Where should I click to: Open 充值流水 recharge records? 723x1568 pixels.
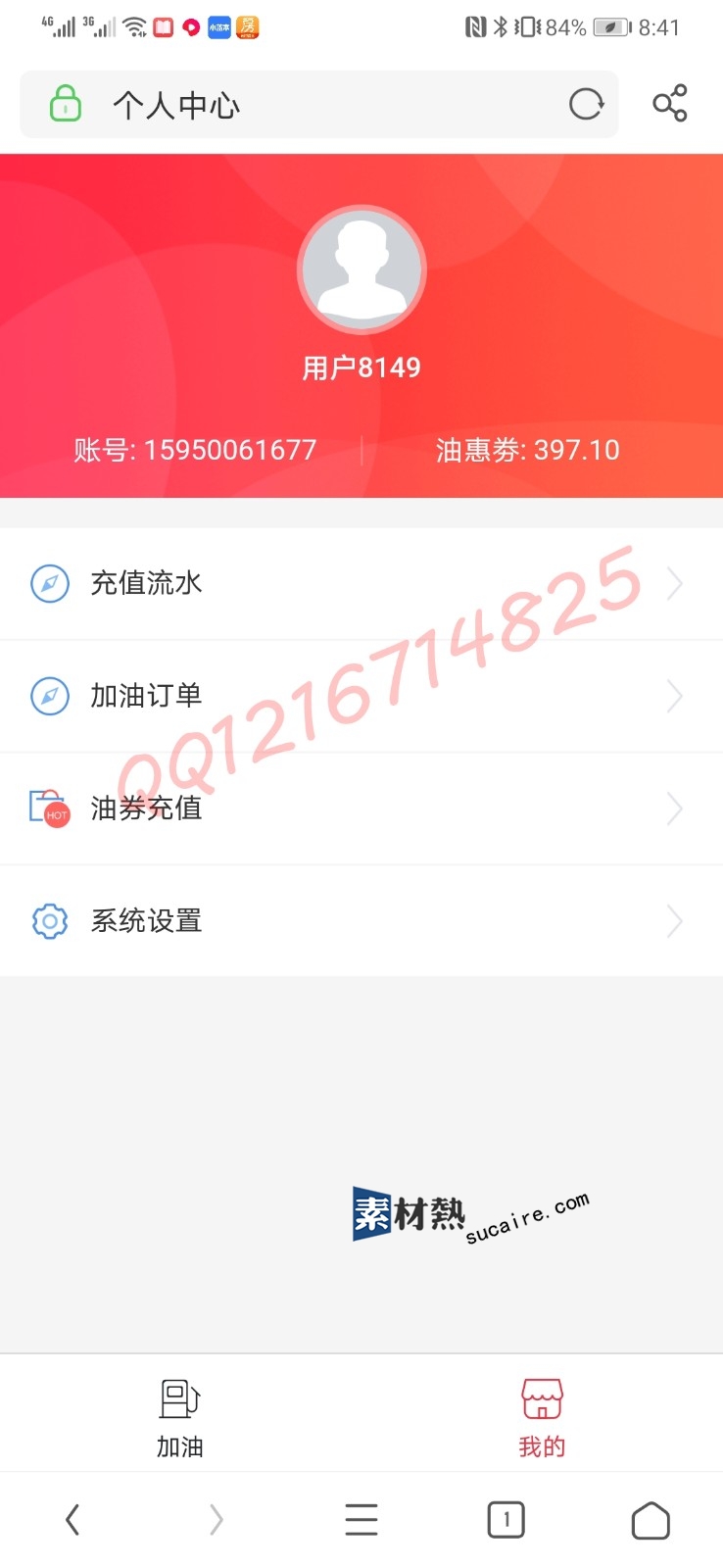(x=361, y=584)
